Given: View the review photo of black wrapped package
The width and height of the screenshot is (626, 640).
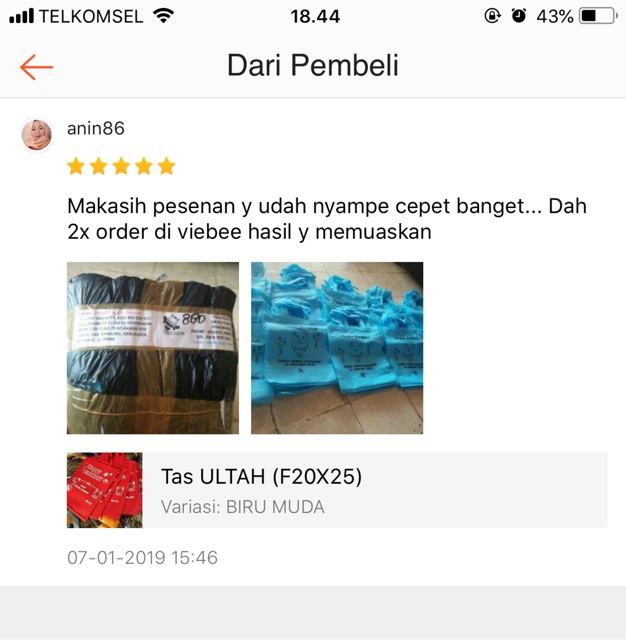Looking at the screenshot, I should (x=153, y=348).
